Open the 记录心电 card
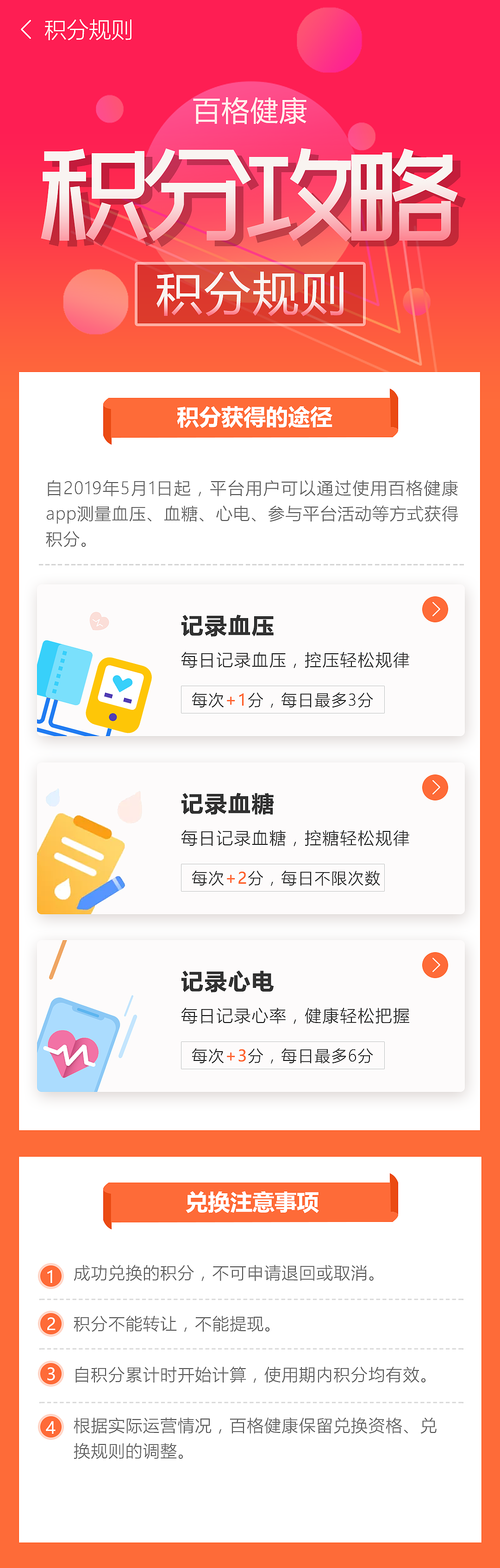 (x=435, y=966)
